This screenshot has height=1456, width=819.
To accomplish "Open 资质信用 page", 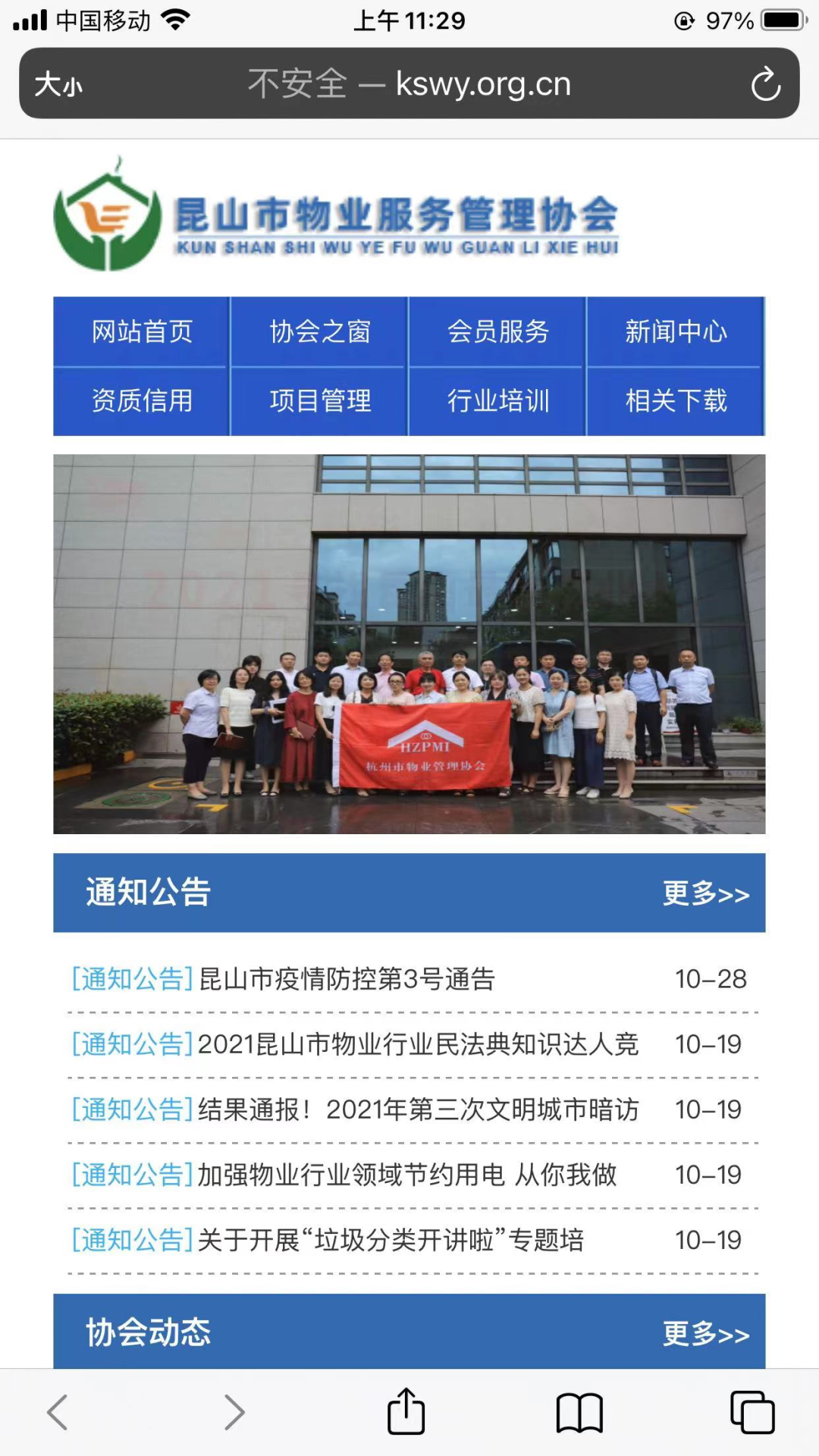I will click(x=142, y=400).
